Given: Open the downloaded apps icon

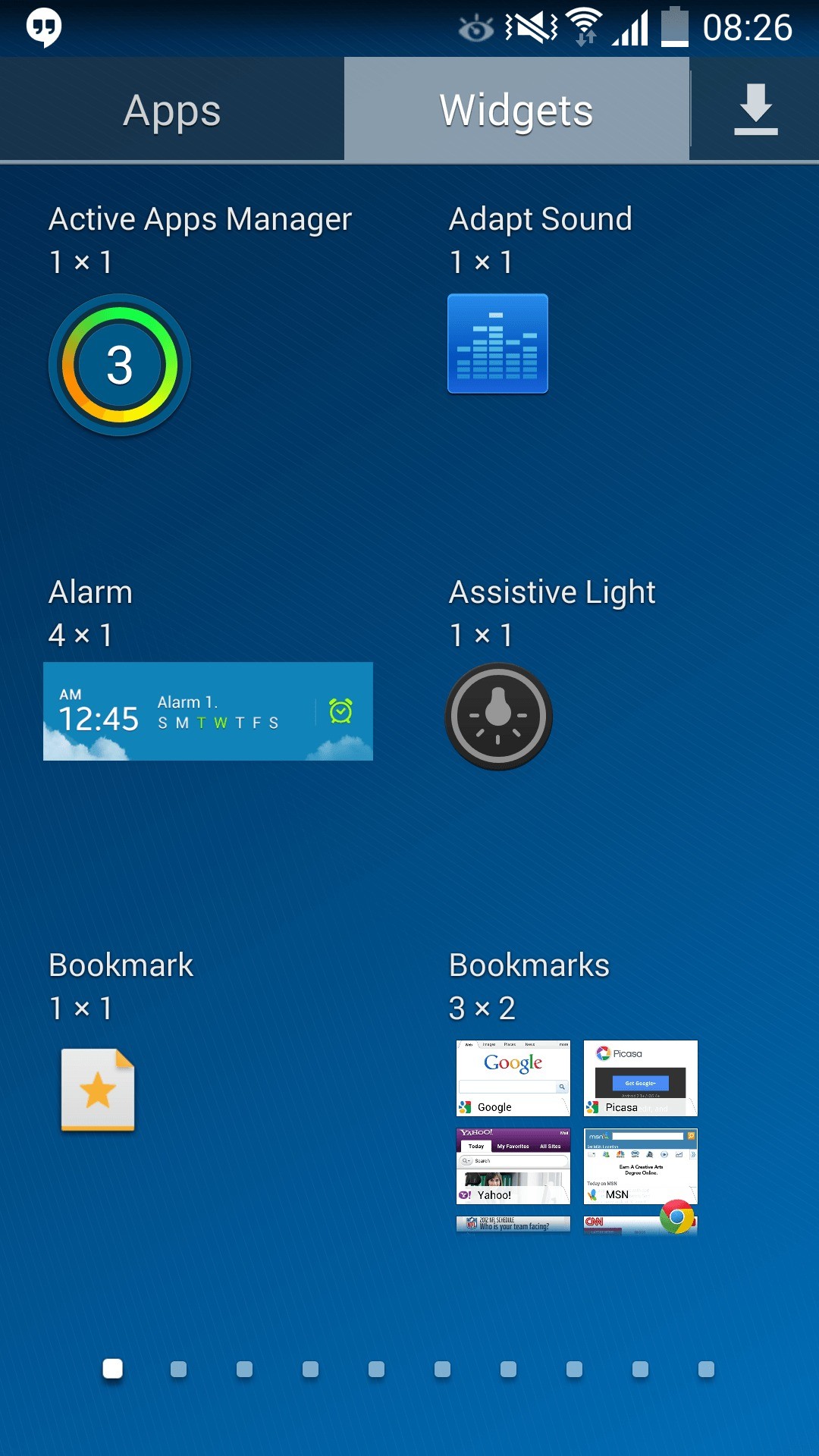Looking at the screenshot, I should coord(755,111).
